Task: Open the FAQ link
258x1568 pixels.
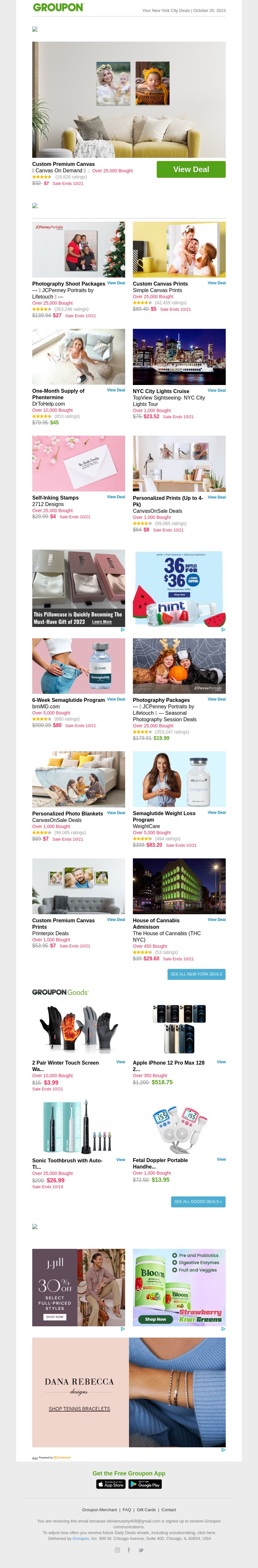Action: [126, 1510]
